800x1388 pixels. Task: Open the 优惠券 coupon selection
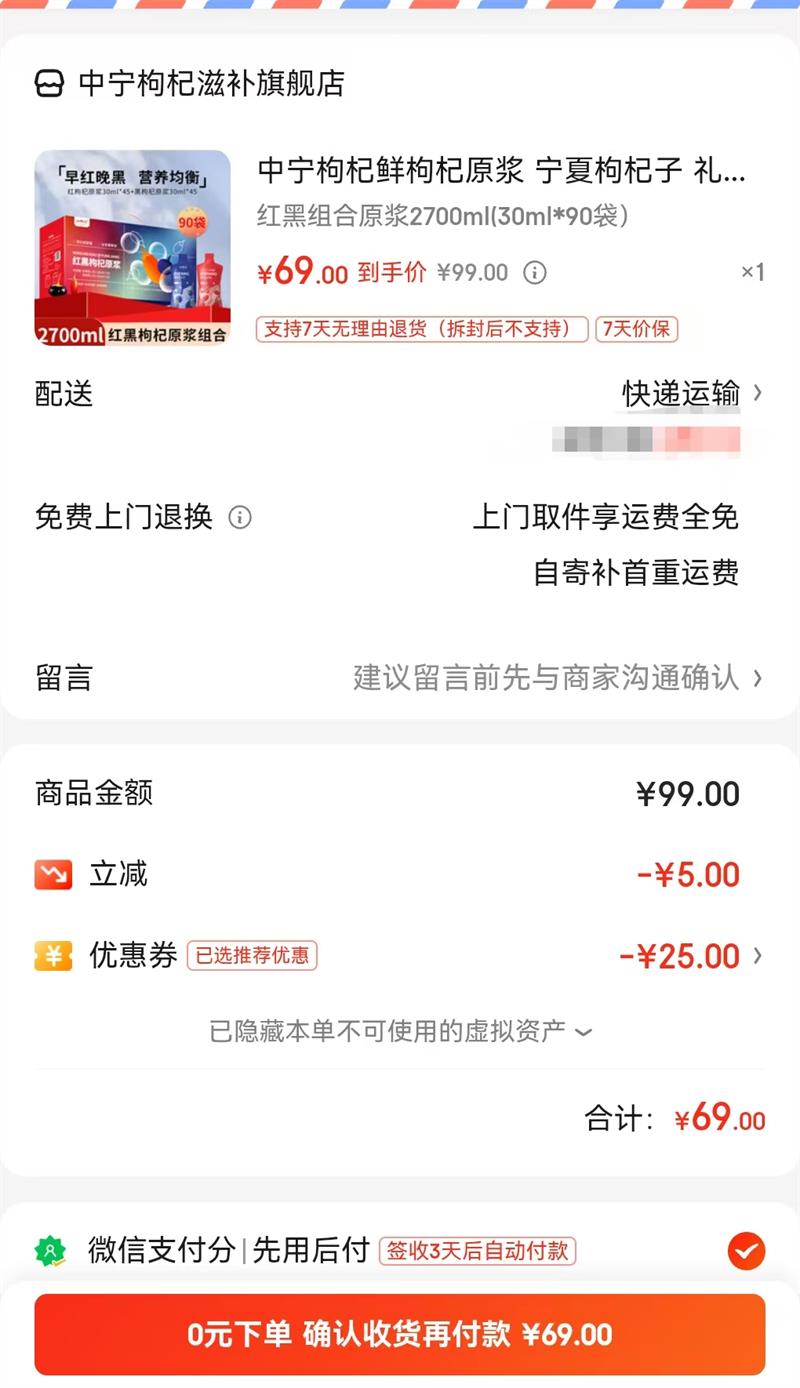tap(400, 956)
